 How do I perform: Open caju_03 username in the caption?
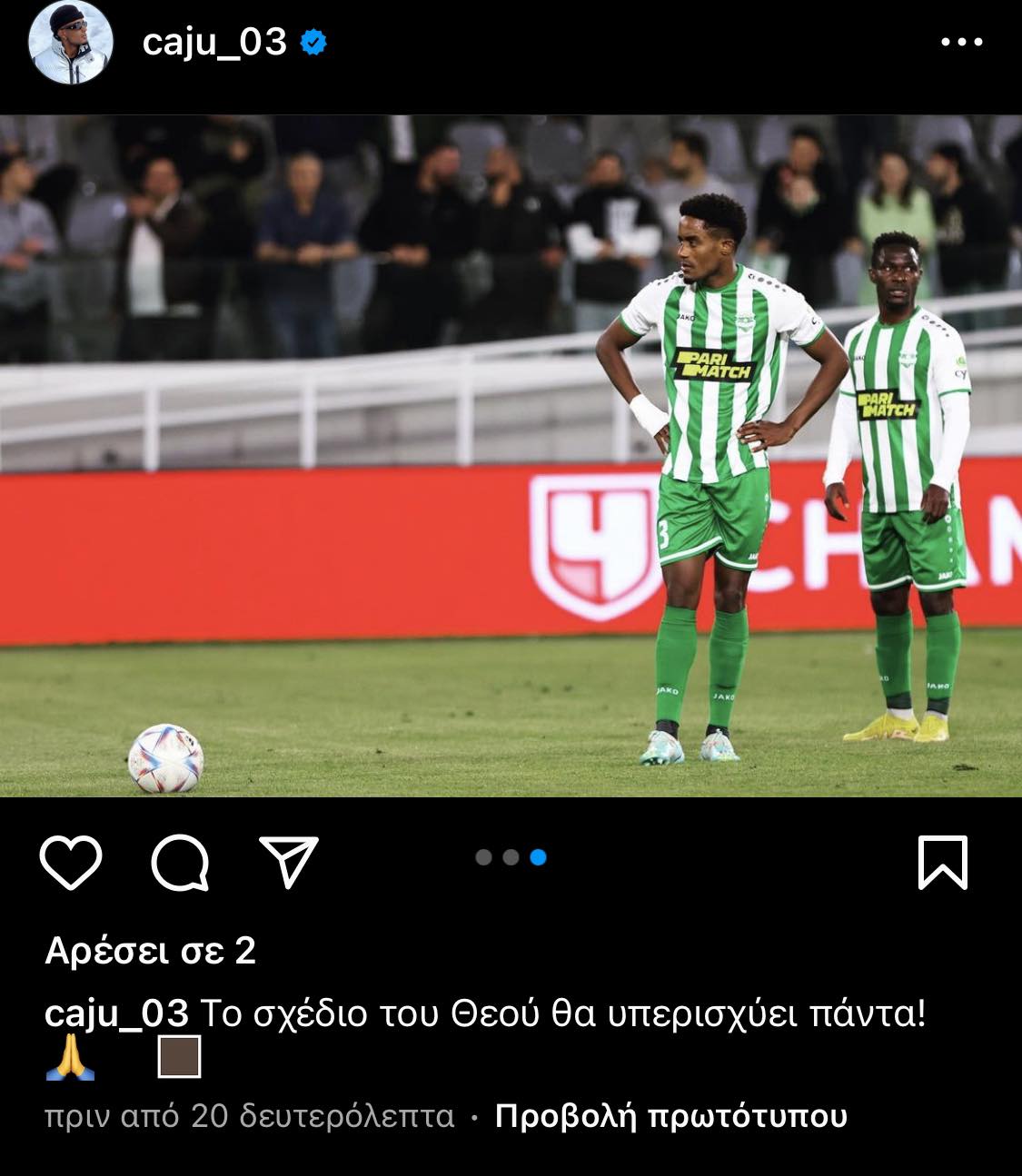pos(116,1013)
